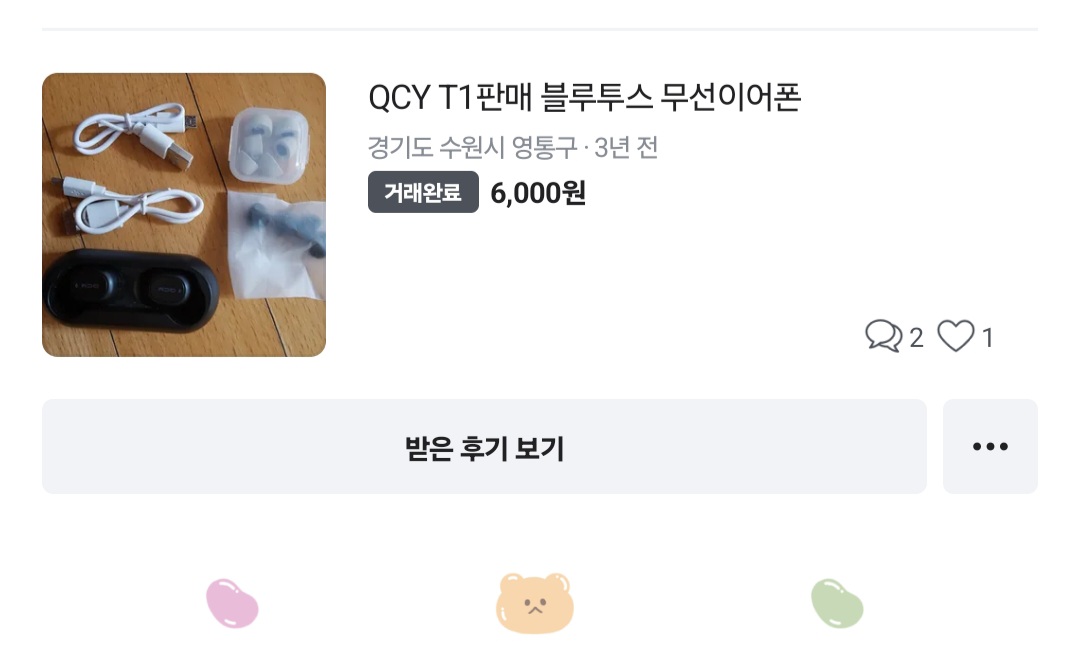
Task: Open the QCY T1 earphone listing photo
Action: 184,215
